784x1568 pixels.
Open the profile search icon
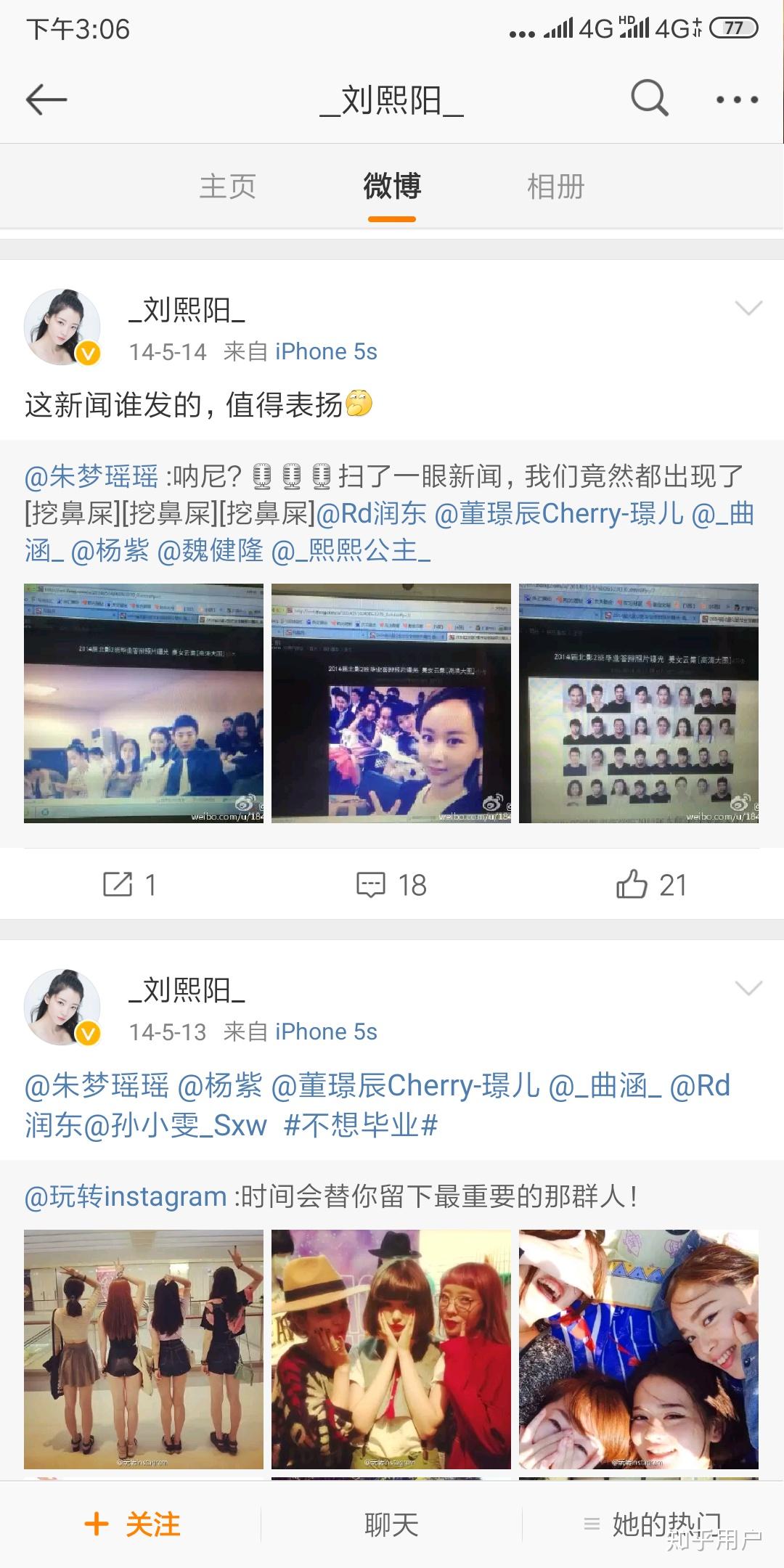[x=649, y=98]
